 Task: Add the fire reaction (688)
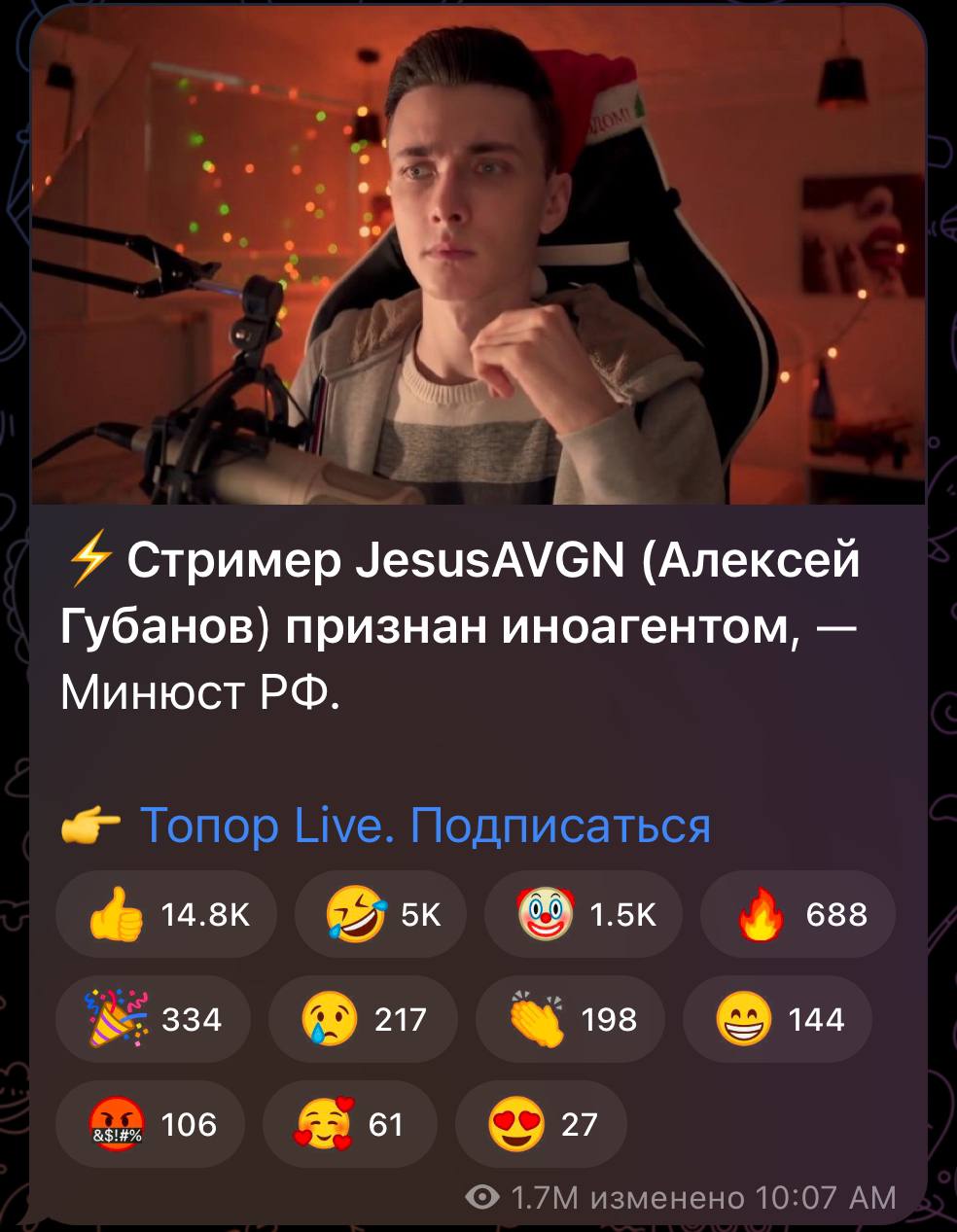pyautogui.click(x=797, y=915)
